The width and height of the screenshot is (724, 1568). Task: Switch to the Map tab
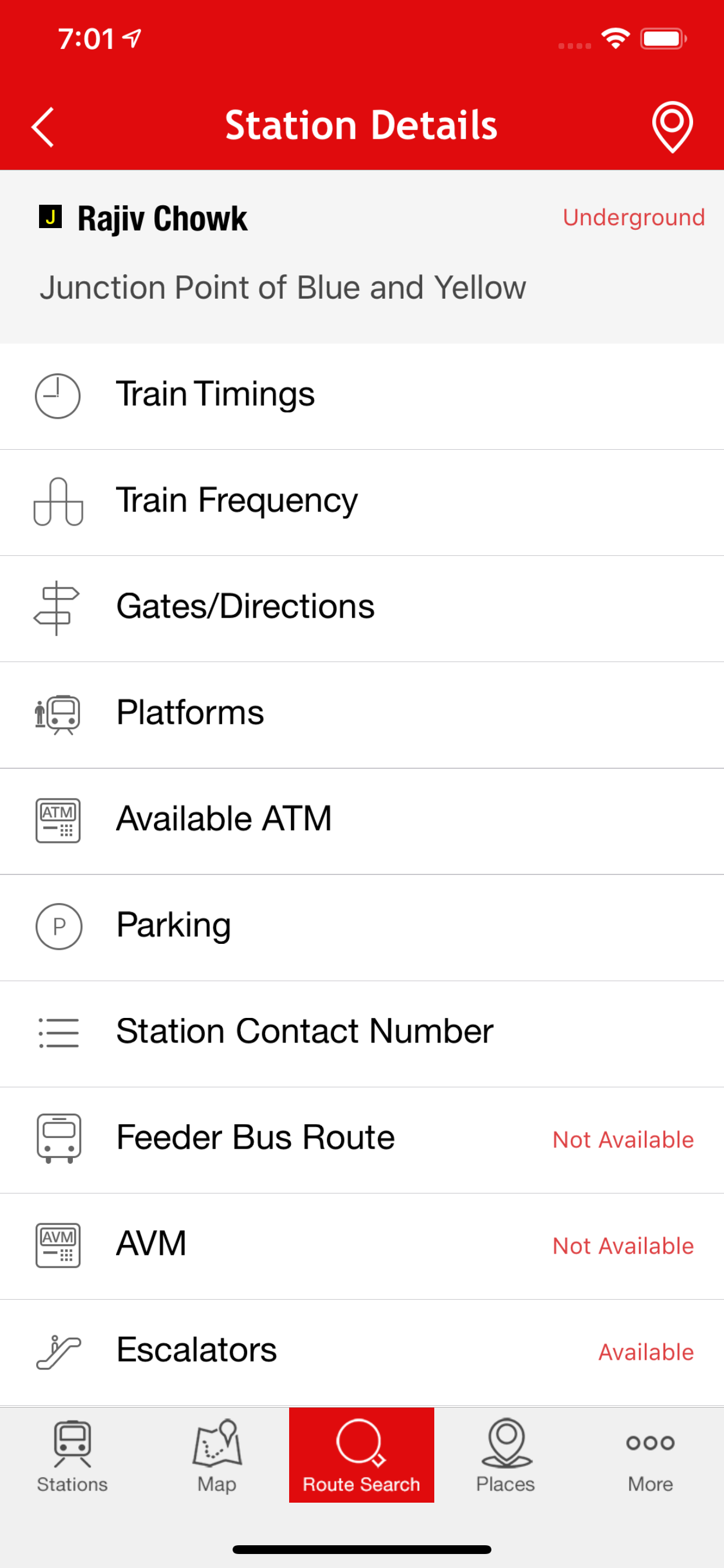coord(217,1456)
